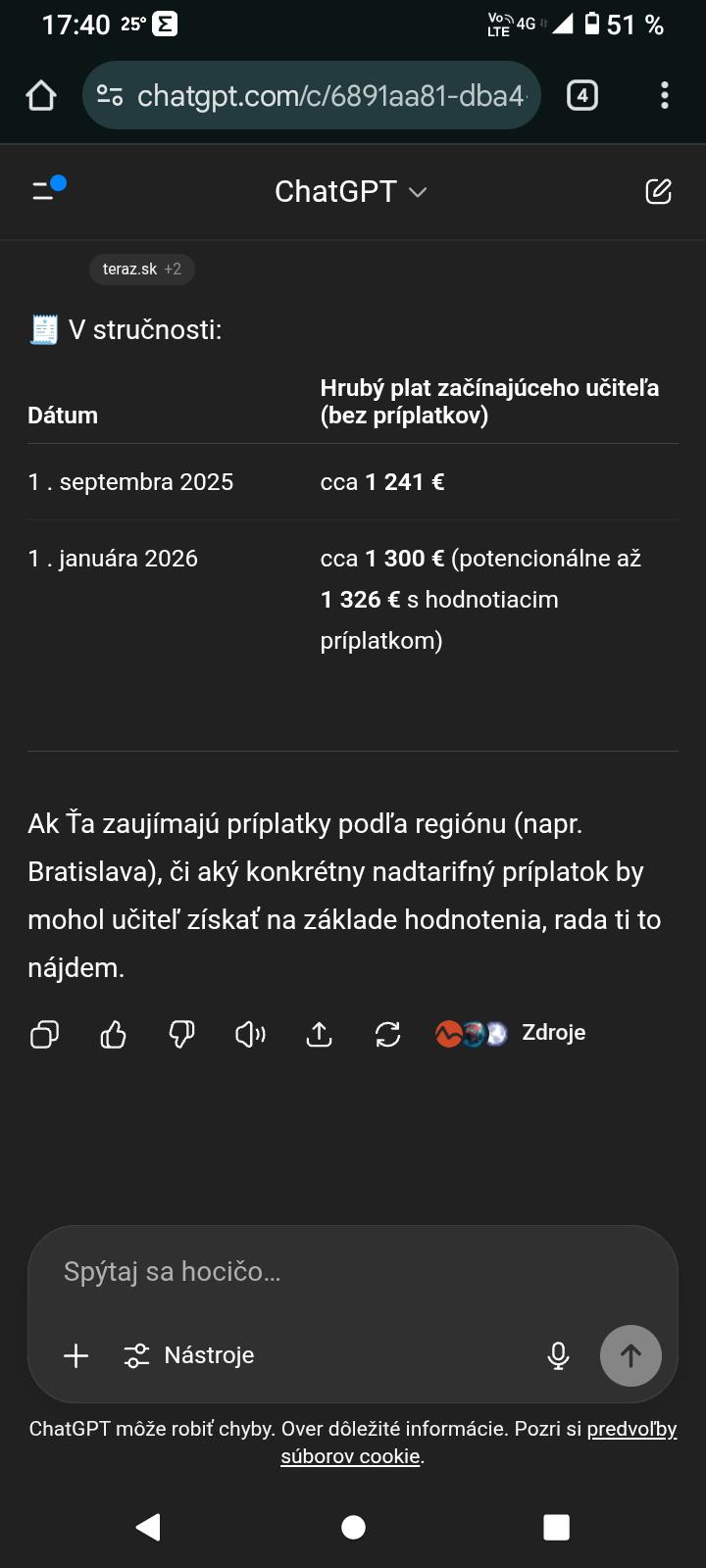Image resolution: width=706 pixels, height=1568 pixels.
Task: Open the browser tab switcher
Action: (582, 95)
